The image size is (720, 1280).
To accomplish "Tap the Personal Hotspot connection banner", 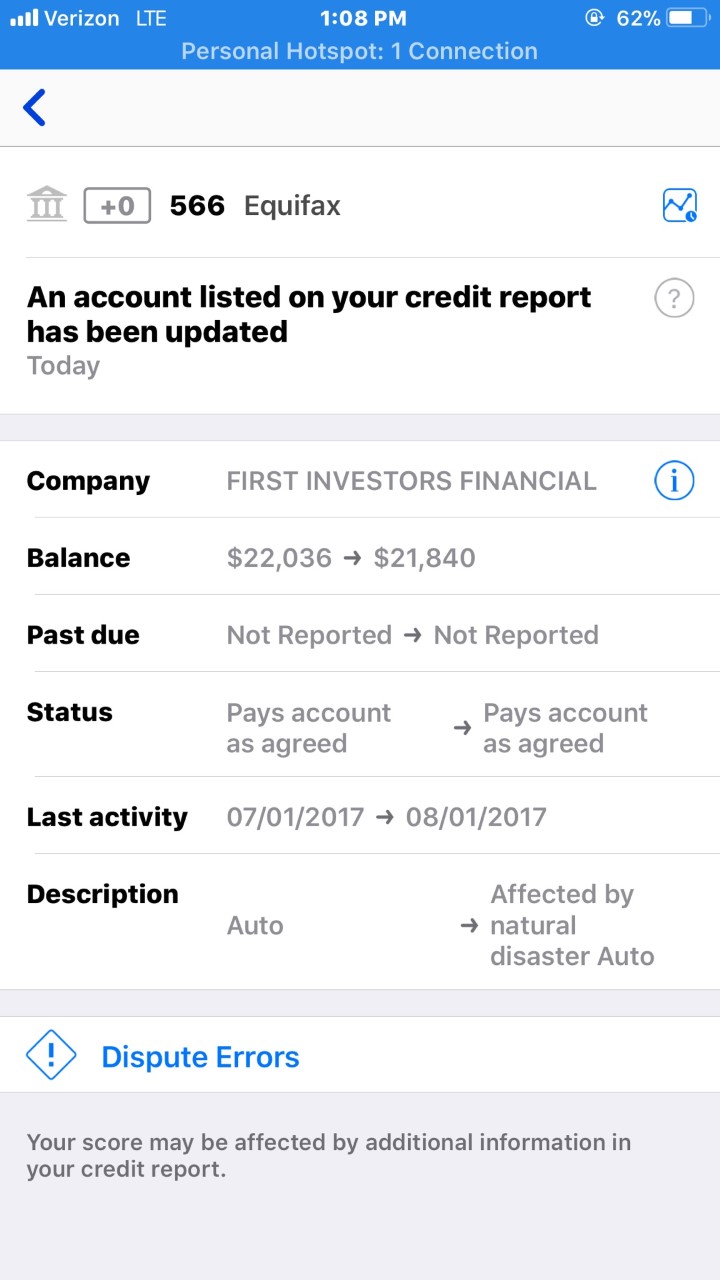I will (x=360, y=51).
